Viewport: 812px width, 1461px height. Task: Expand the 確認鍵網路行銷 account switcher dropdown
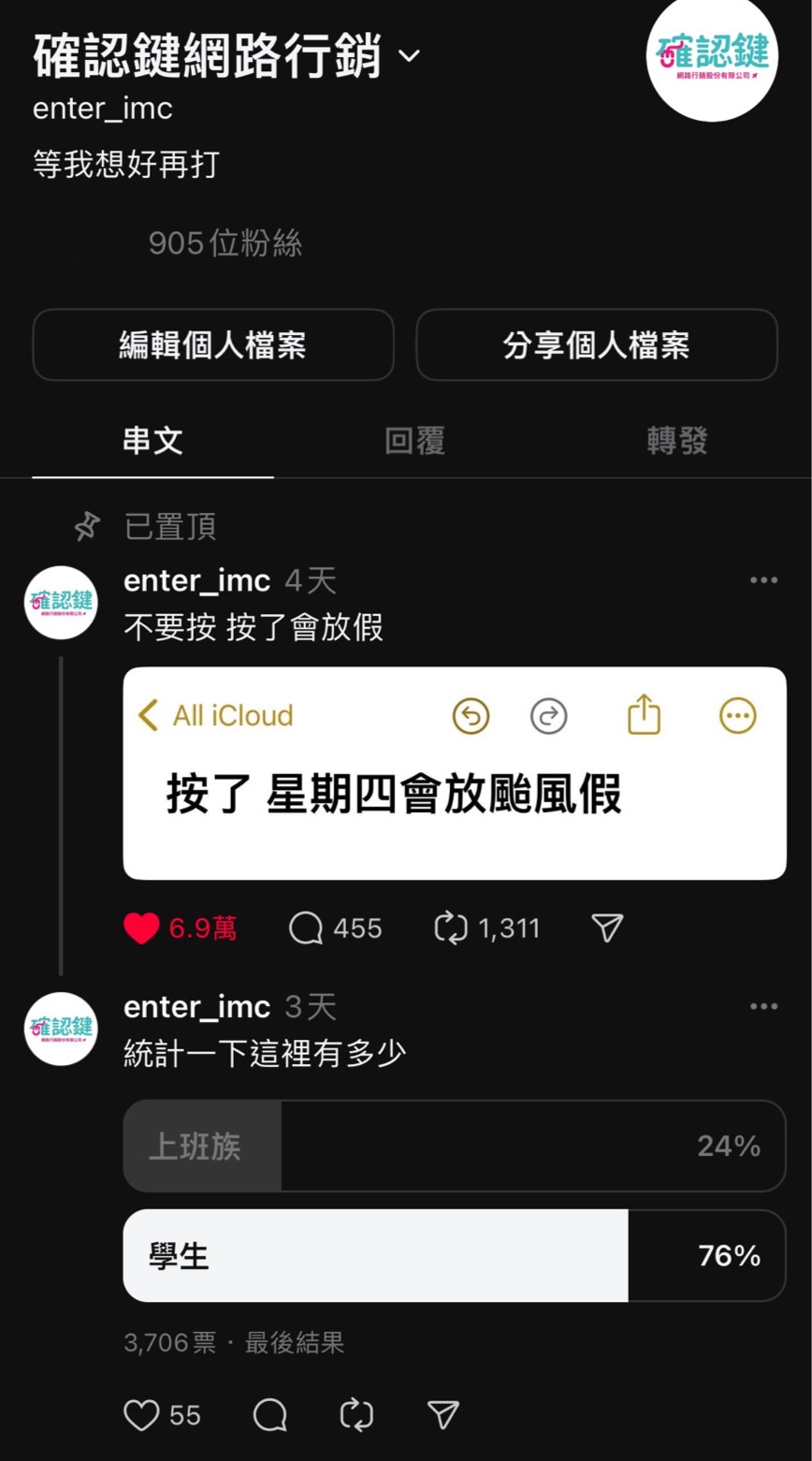pyautogui.click(x=409, y=57)
